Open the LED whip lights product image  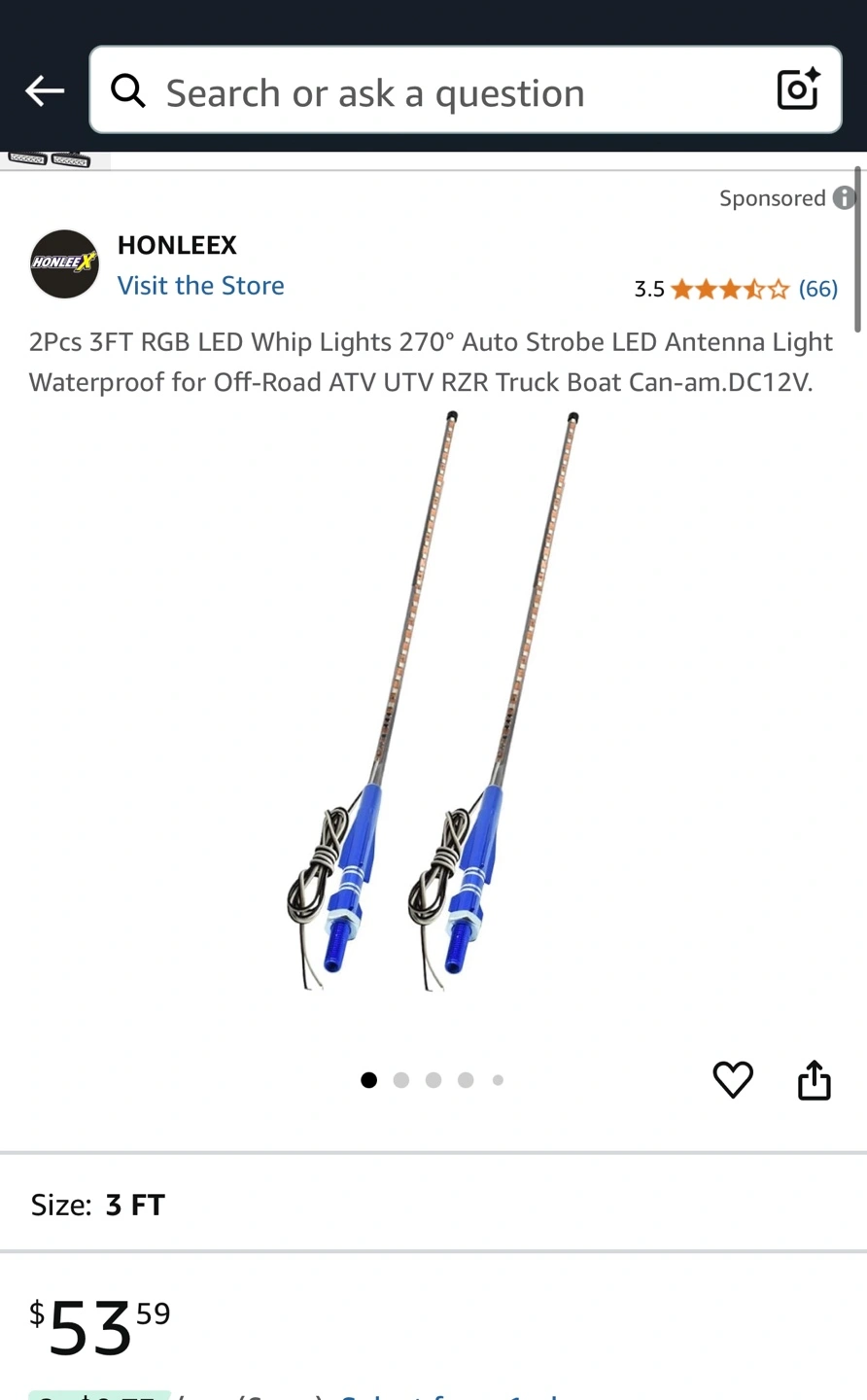click(433, 701)
